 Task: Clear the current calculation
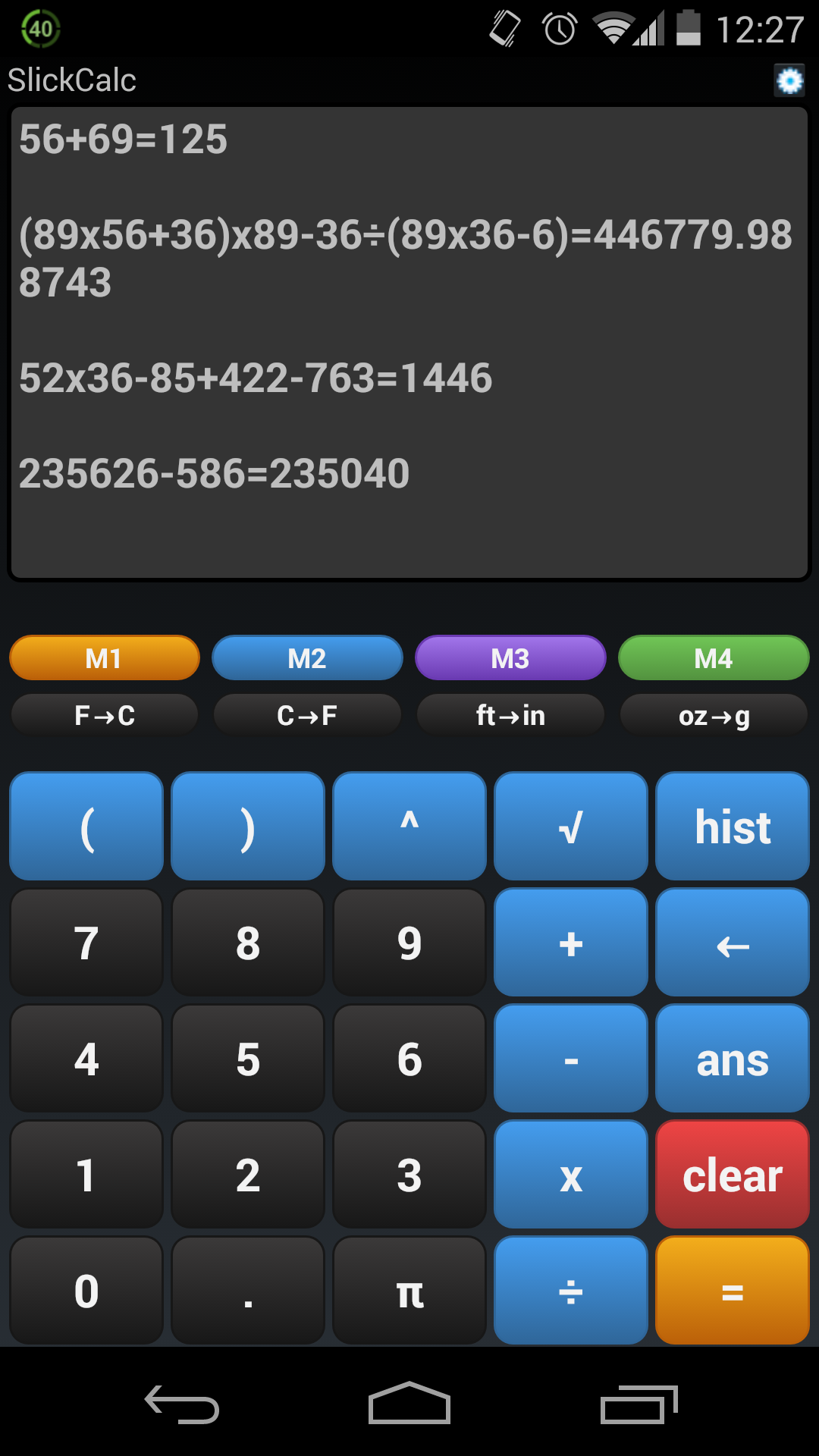pyautogui.click(x=732, y=1175)
